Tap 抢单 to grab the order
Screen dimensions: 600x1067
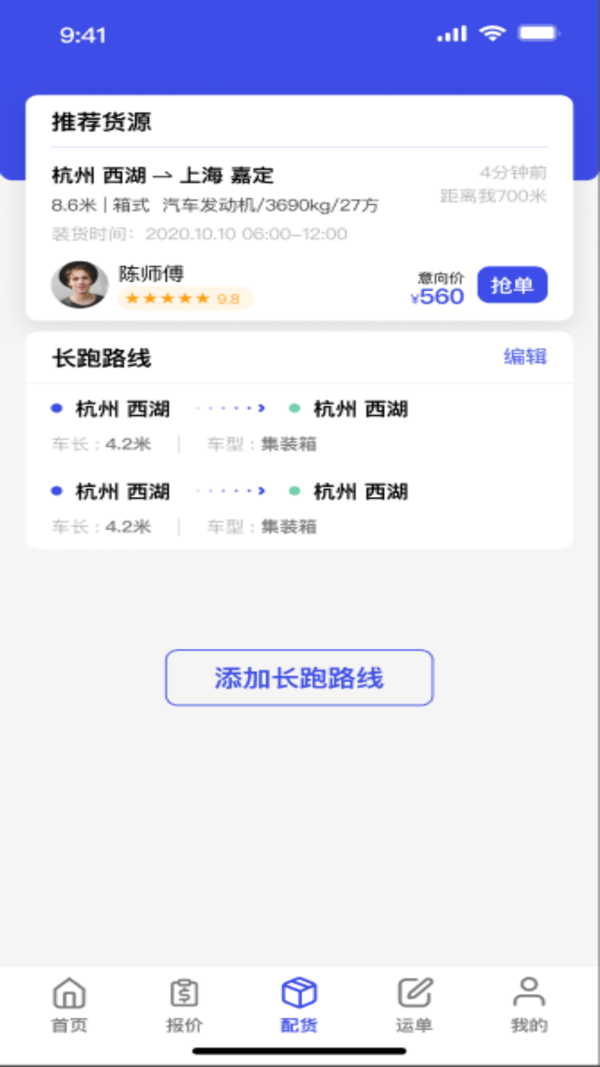[512, 285]
